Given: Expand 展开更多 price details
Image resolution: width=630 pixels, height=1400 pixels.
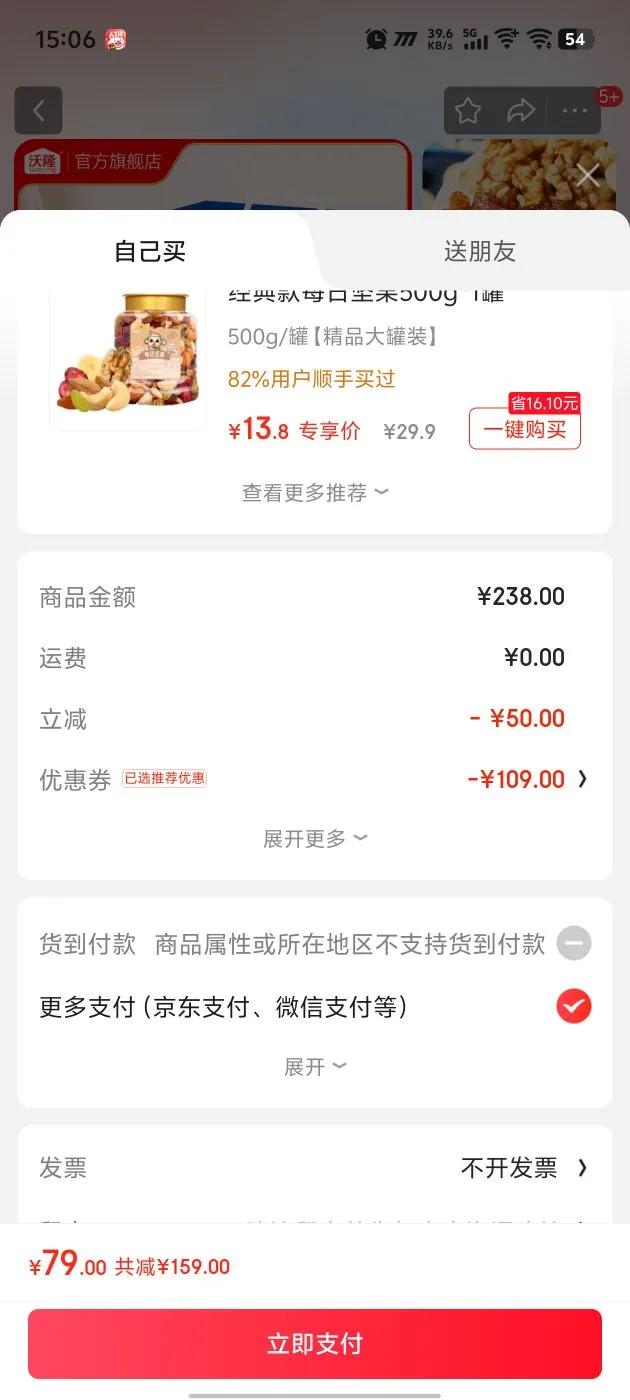Looking at the screenshot, I should coord(315,839).
